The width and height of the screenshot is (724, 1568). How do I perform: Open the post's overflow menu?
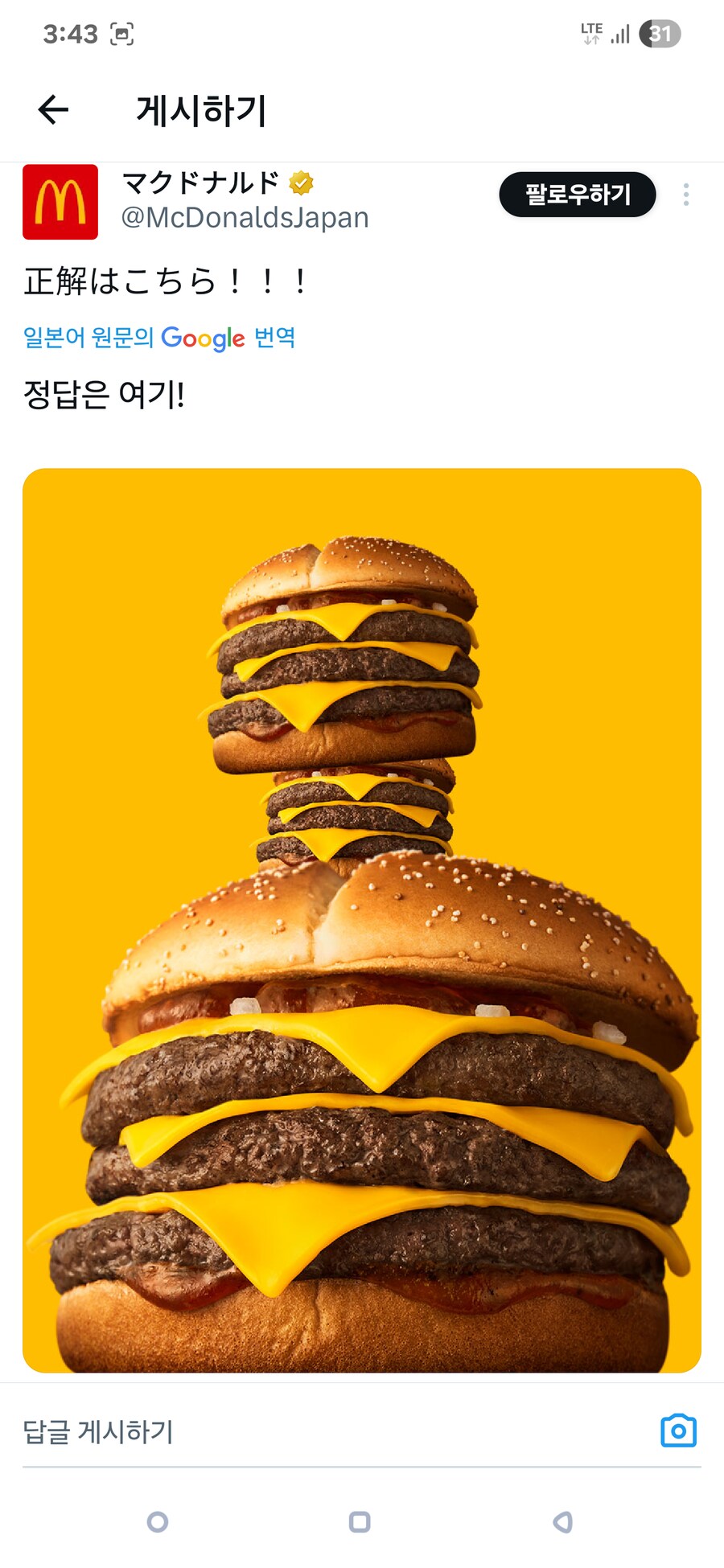685,195
